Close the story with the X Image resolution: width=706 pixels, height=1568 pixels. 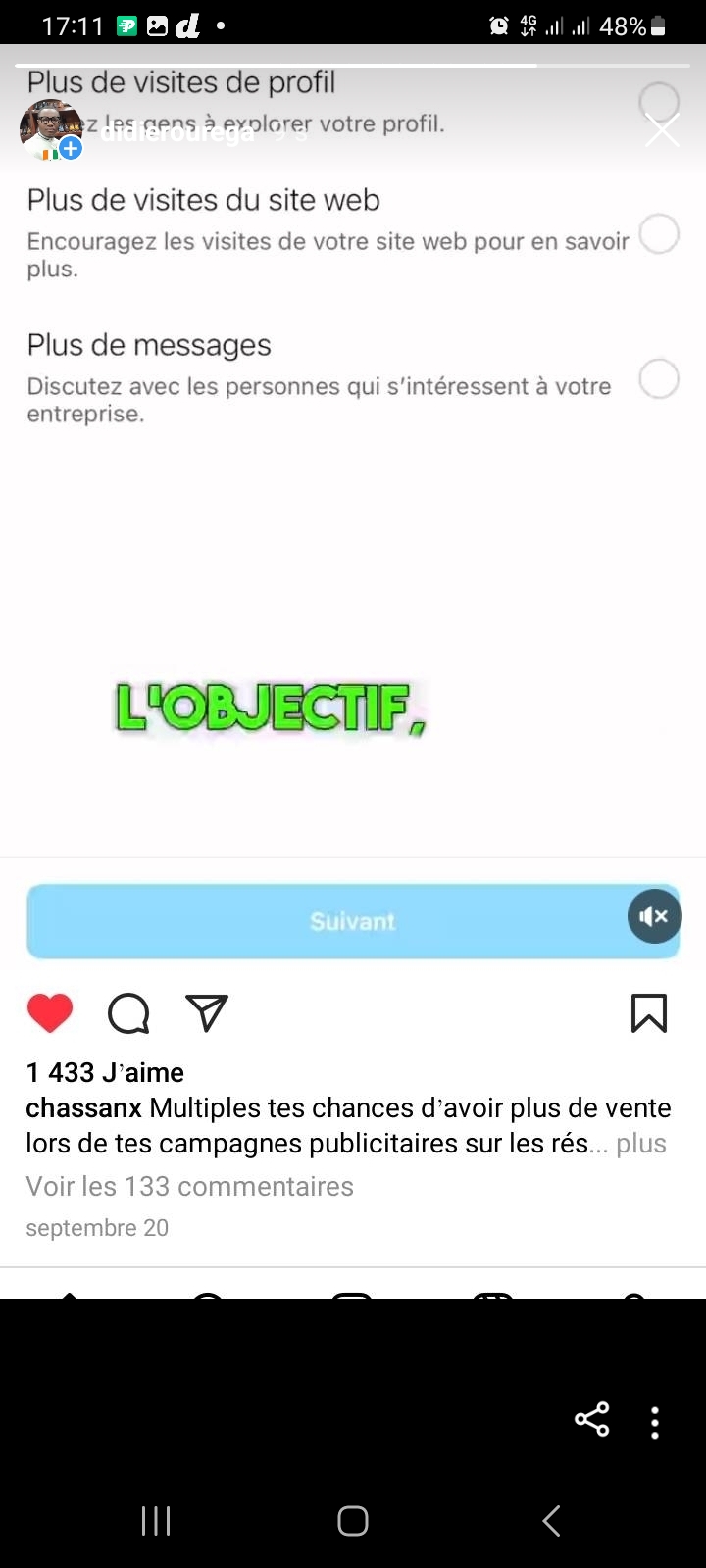(x=662, y=130)
